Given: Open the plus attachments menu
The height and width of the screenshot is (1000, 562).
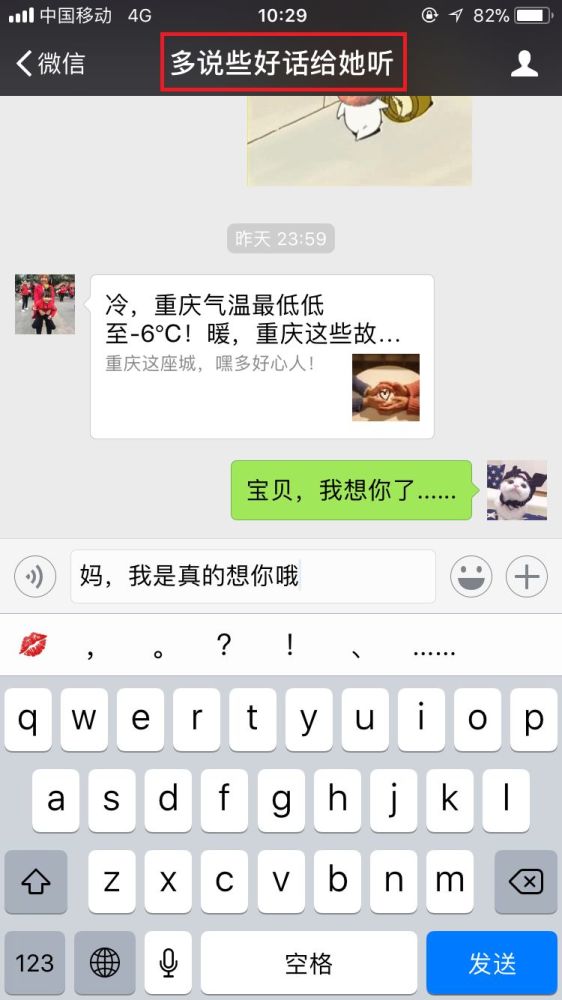Looking at the screenshot, I should pos(526,577).
